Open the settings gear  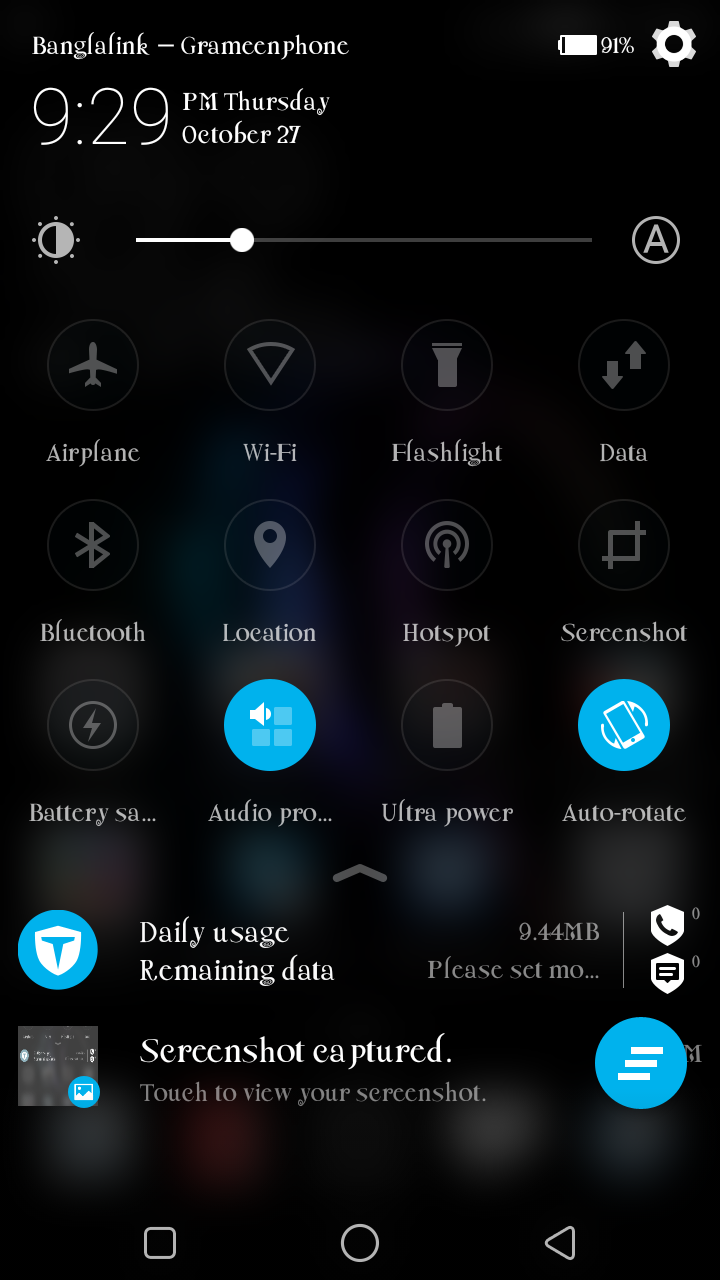click(x=674, y=44)
